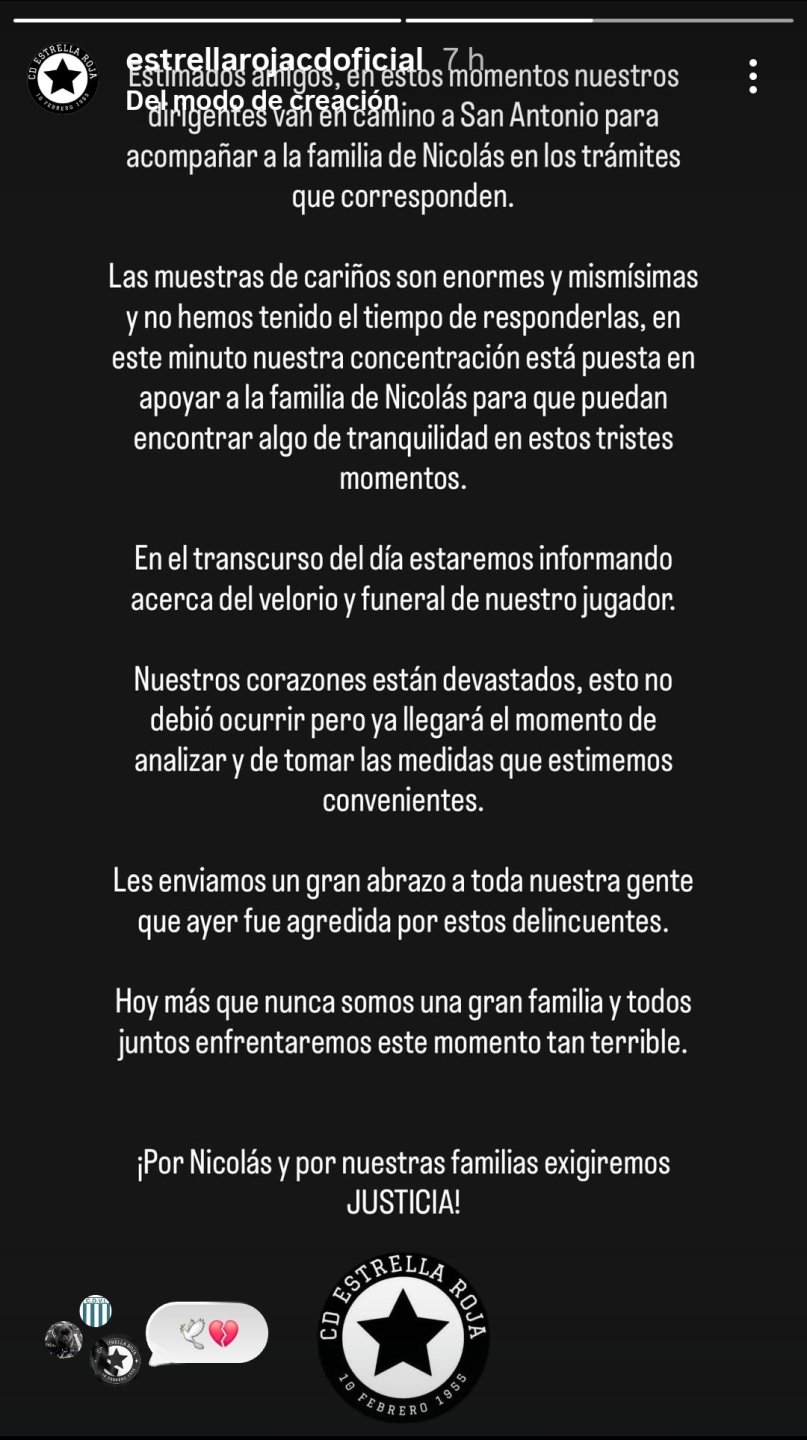Open the dove and broken heart reaction bubble
Image resolution: width=807 pixels, height=1440 pixels.
coord(207,1333)
